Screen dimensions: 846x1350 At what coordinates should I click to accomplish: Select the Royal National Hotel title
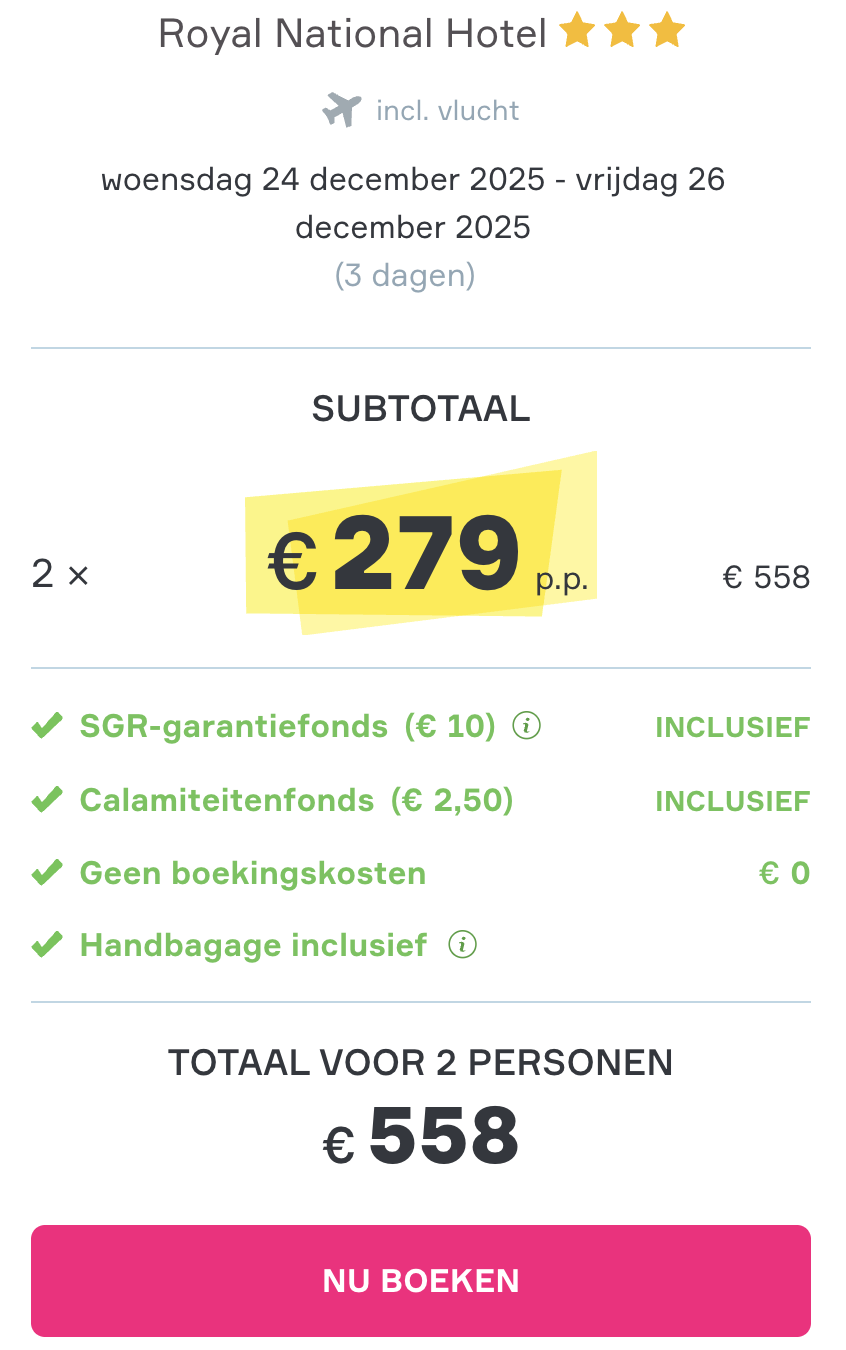351,32
